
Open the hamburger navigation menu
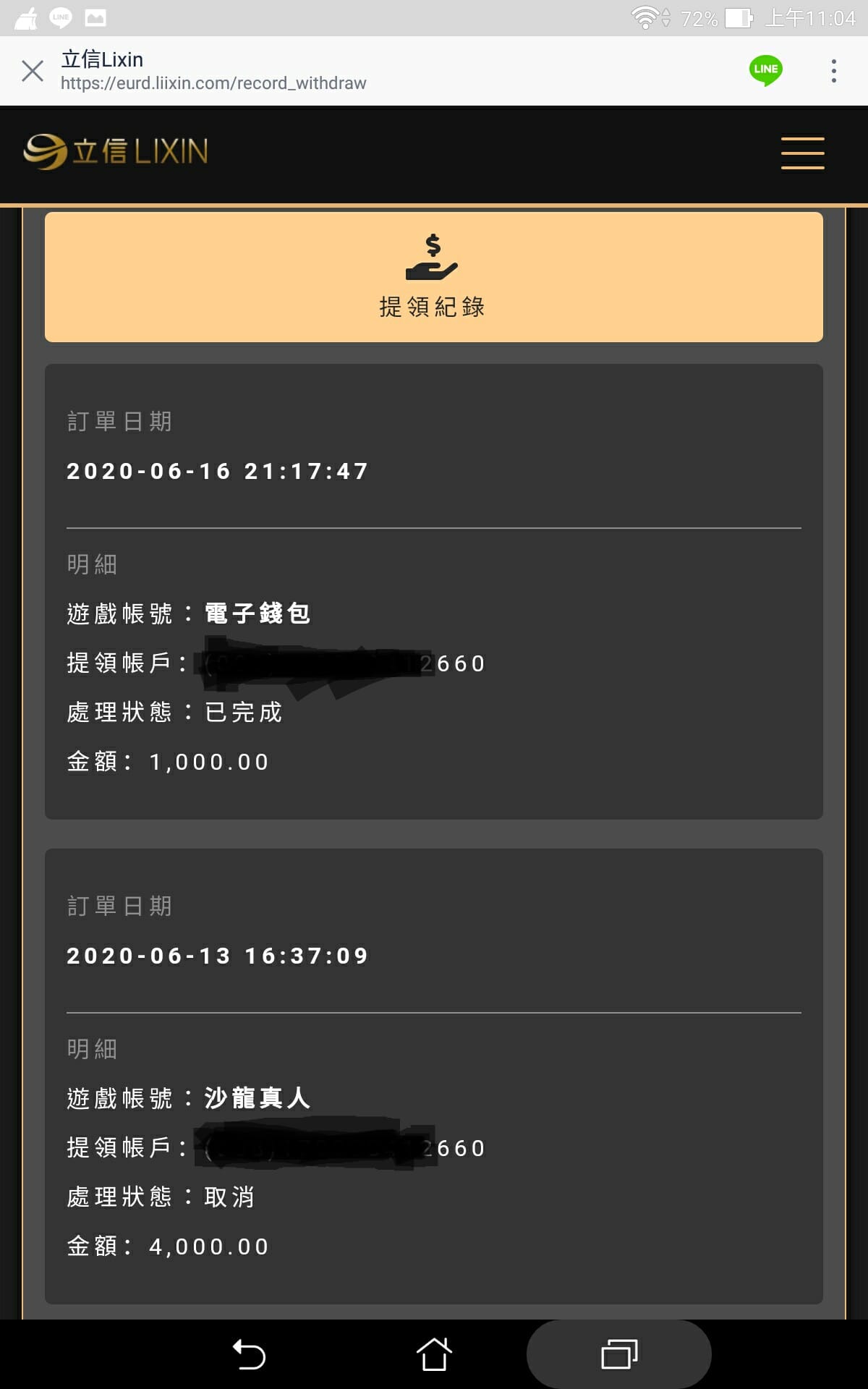[802, 153]
